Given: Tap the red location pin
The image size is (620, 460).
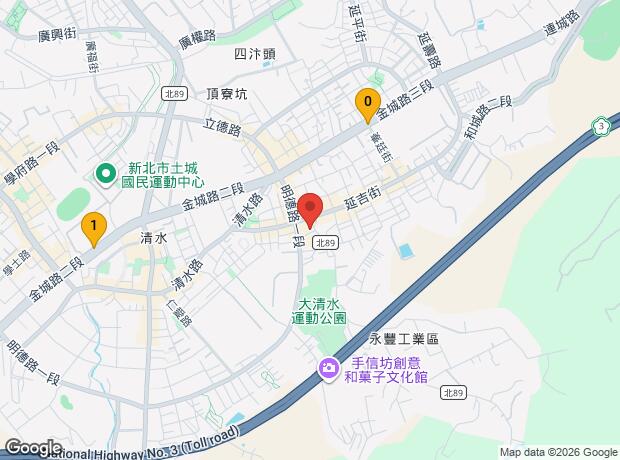Looking at the screenshot, I should tap(310, 209).
